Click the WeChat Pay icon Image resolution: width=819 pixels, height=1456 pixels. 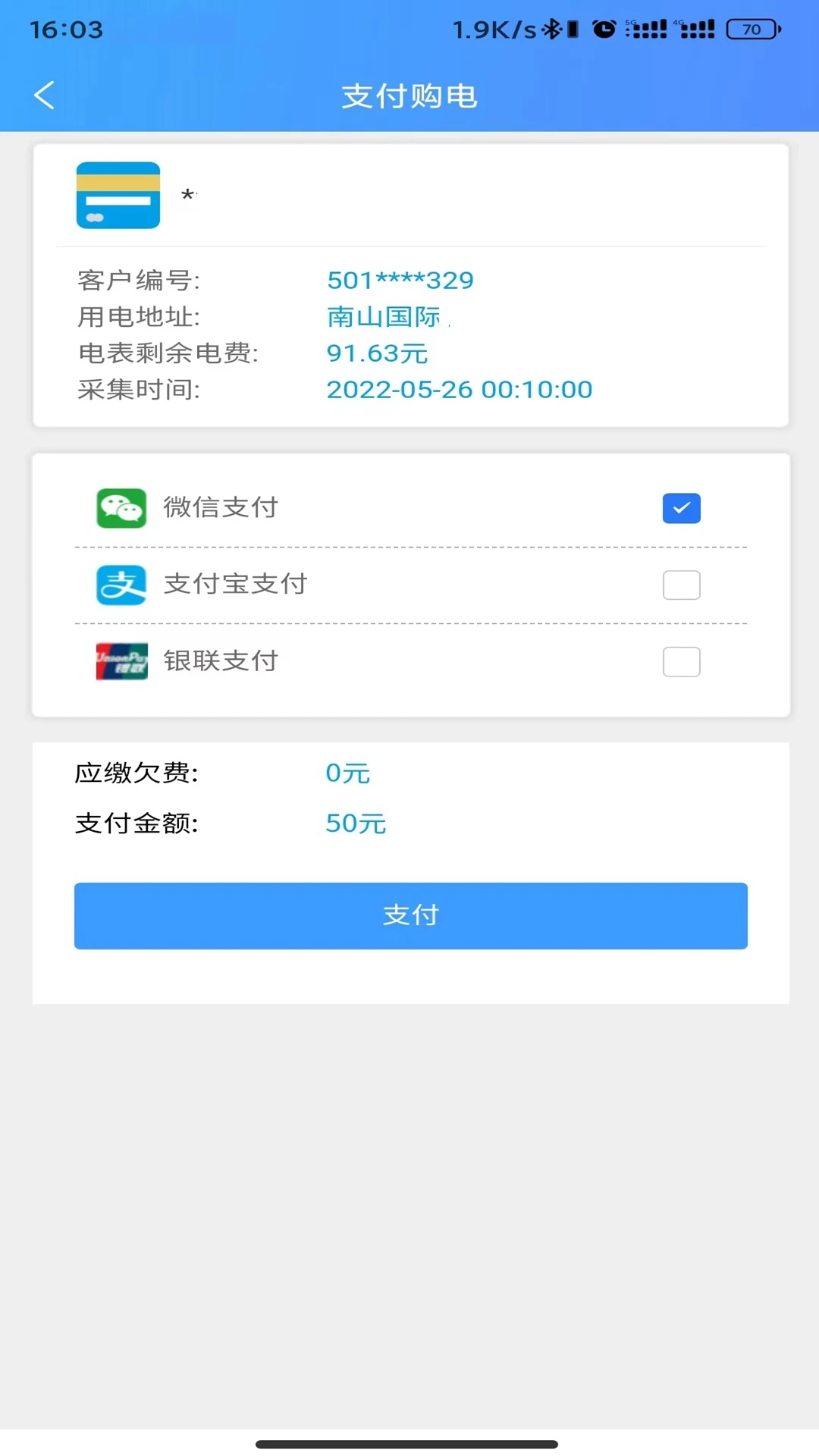(x=121, y=507)
